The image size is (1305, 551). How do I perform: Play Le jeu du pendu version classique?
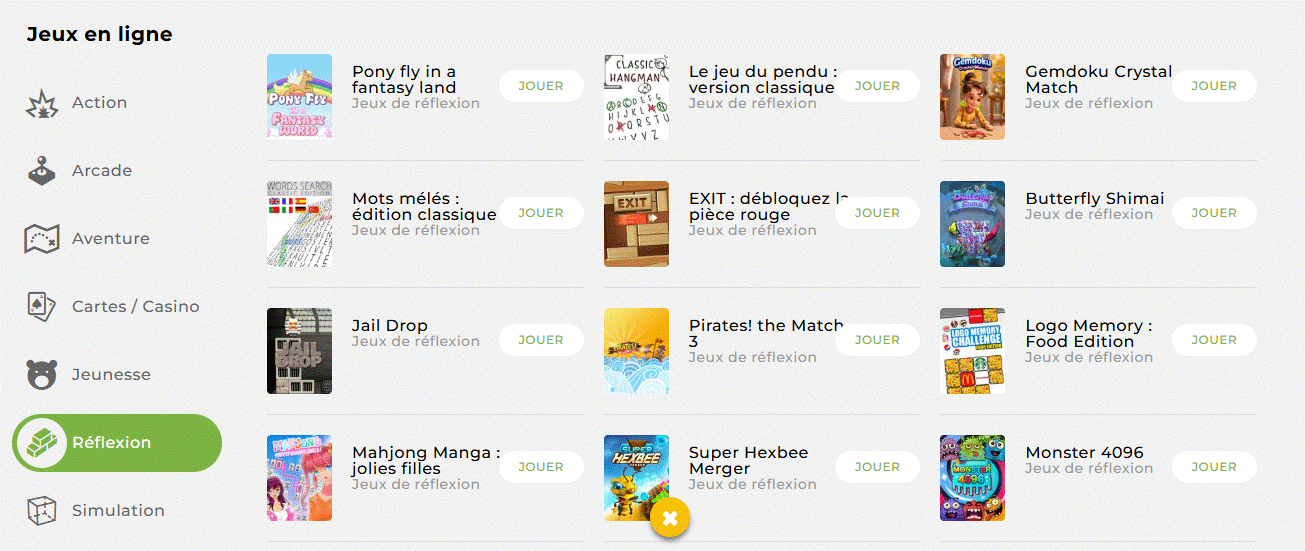tap(877, 86)
